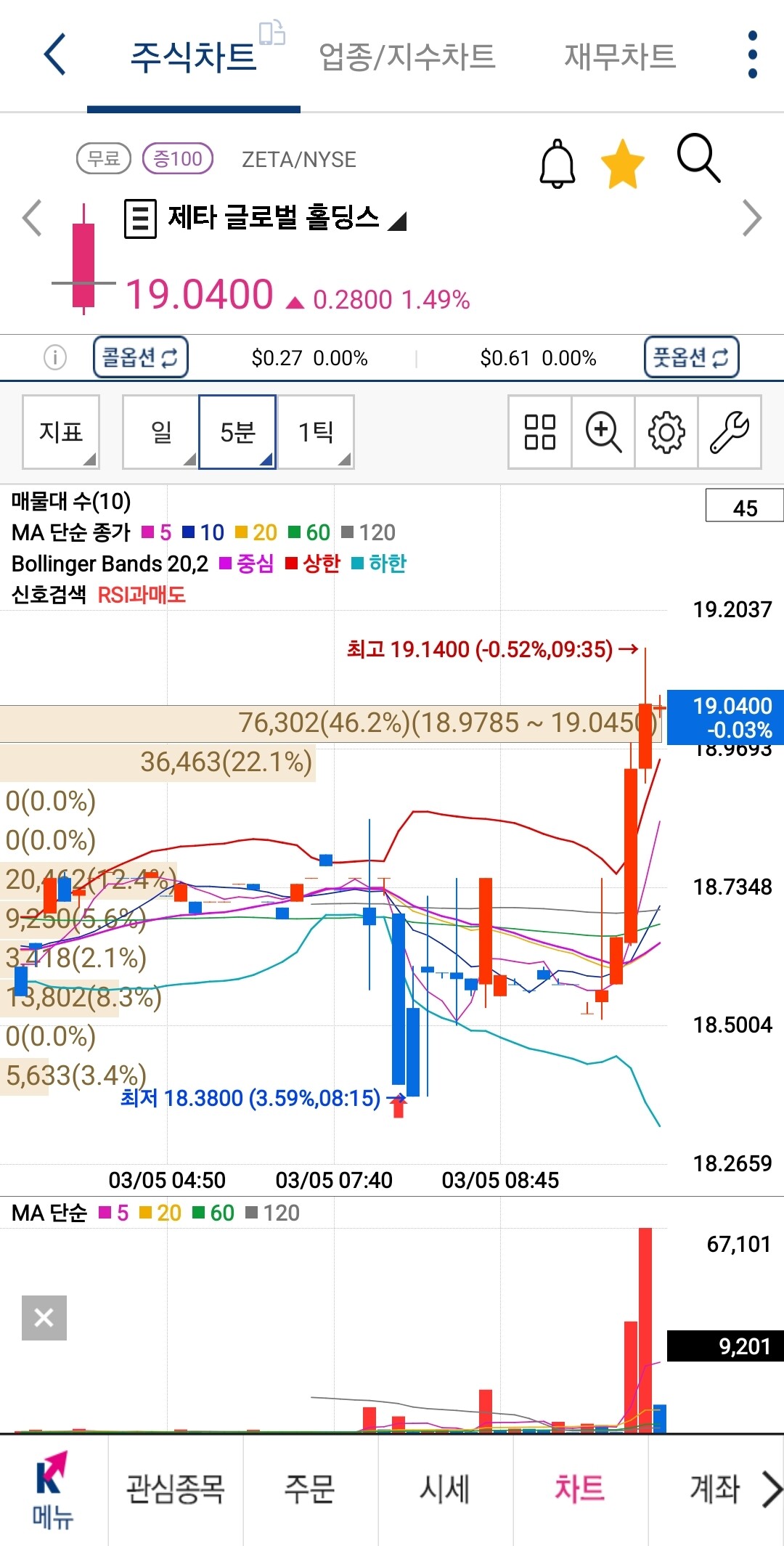
Task: Switch to the 재무차트 tab
Action: coord(620,57)
